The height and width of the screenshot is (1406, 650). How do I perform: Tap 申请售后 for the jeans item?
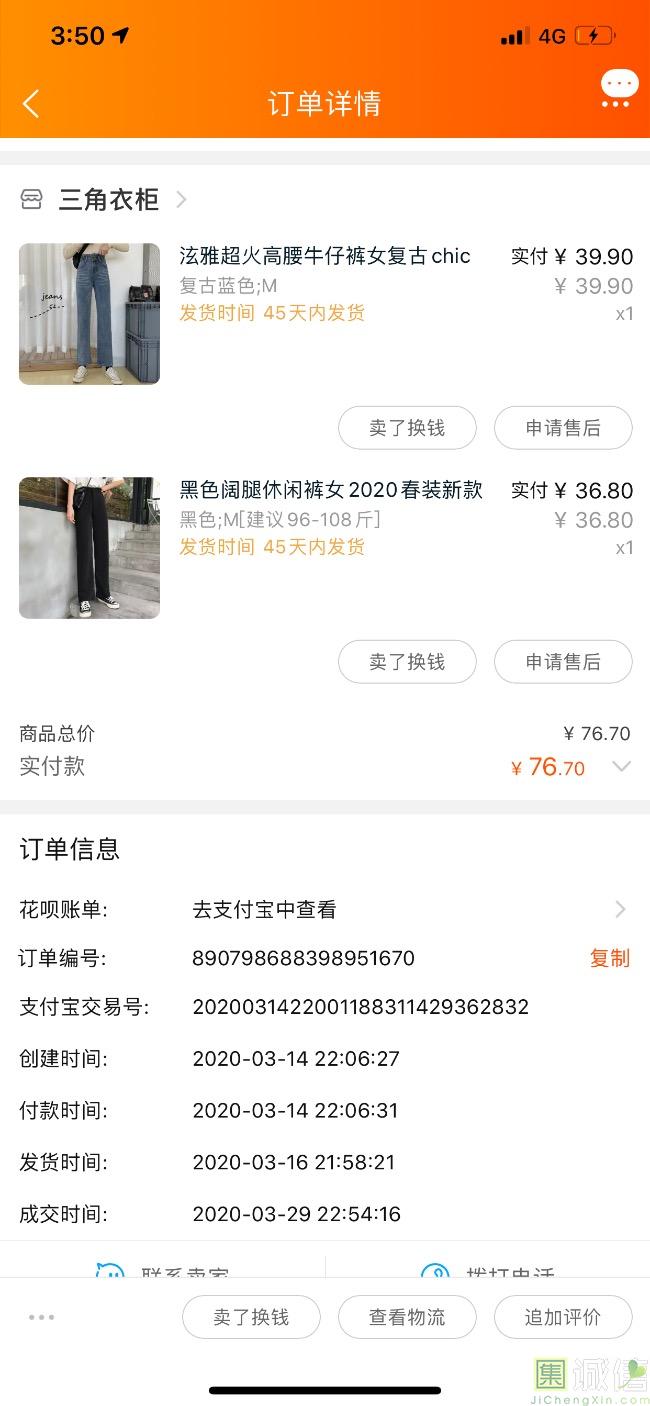(563, 428)
